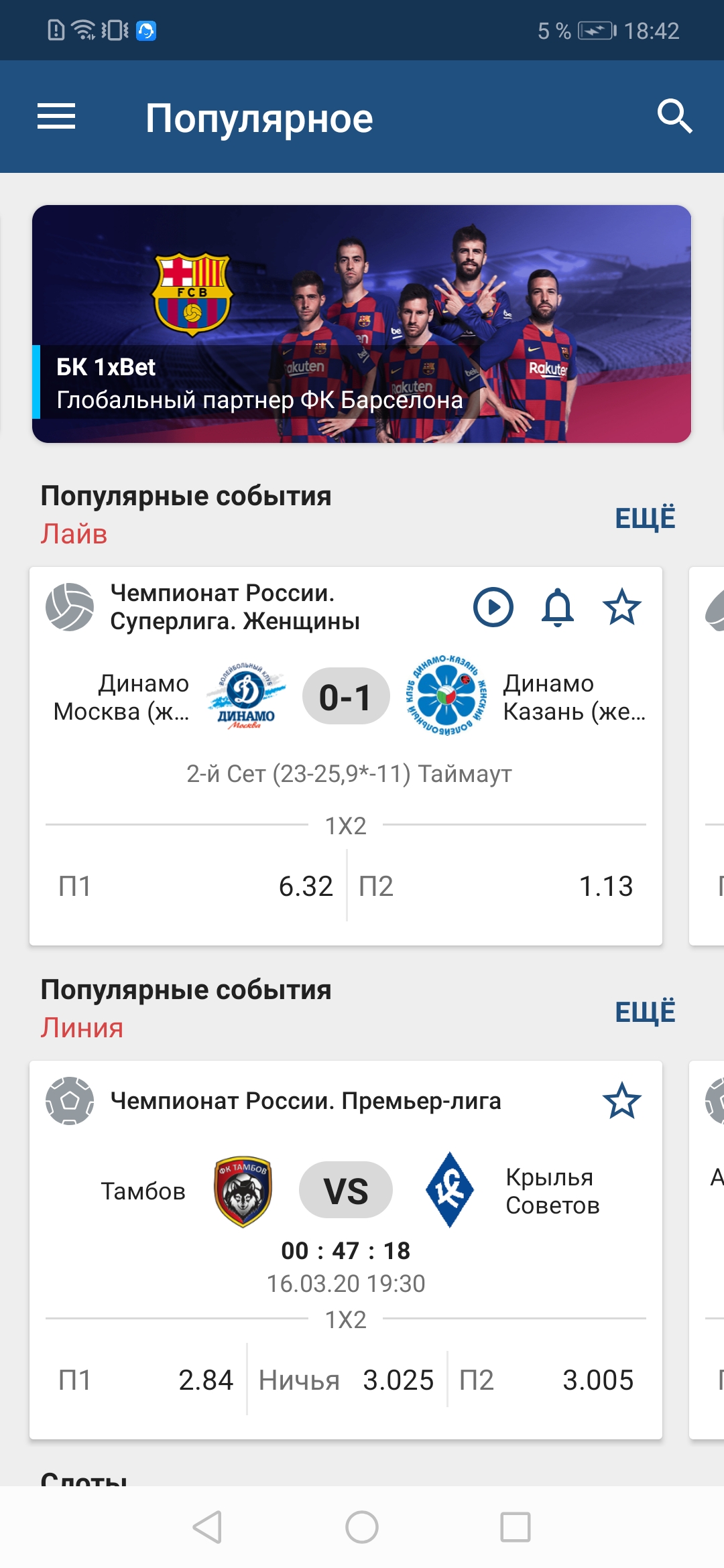Return to the home screen
Image resolution: width=724 pixels, height=1568 pixels.
(x=362, y=1527)
